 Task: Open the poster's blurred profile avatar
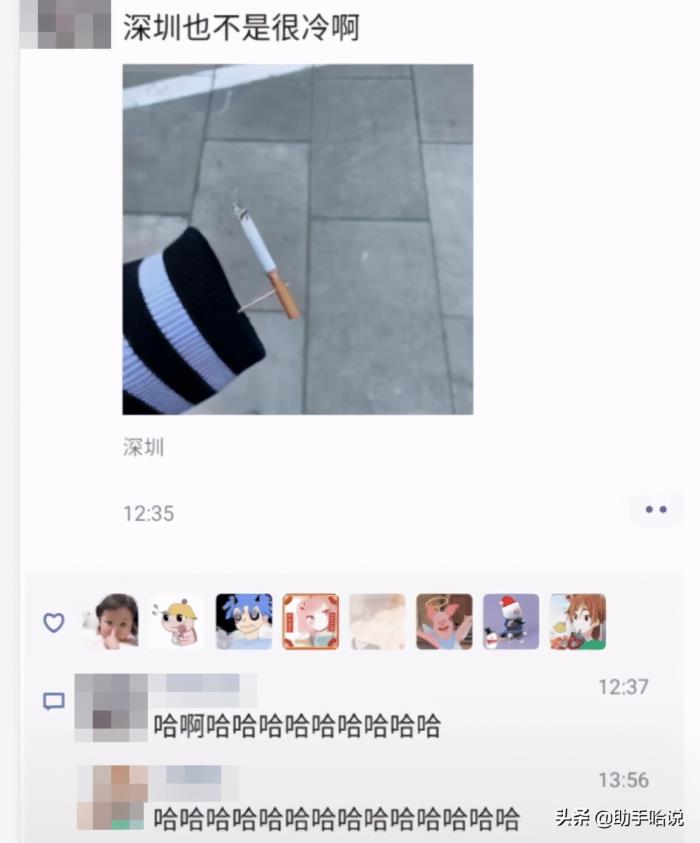pos(65,24)
